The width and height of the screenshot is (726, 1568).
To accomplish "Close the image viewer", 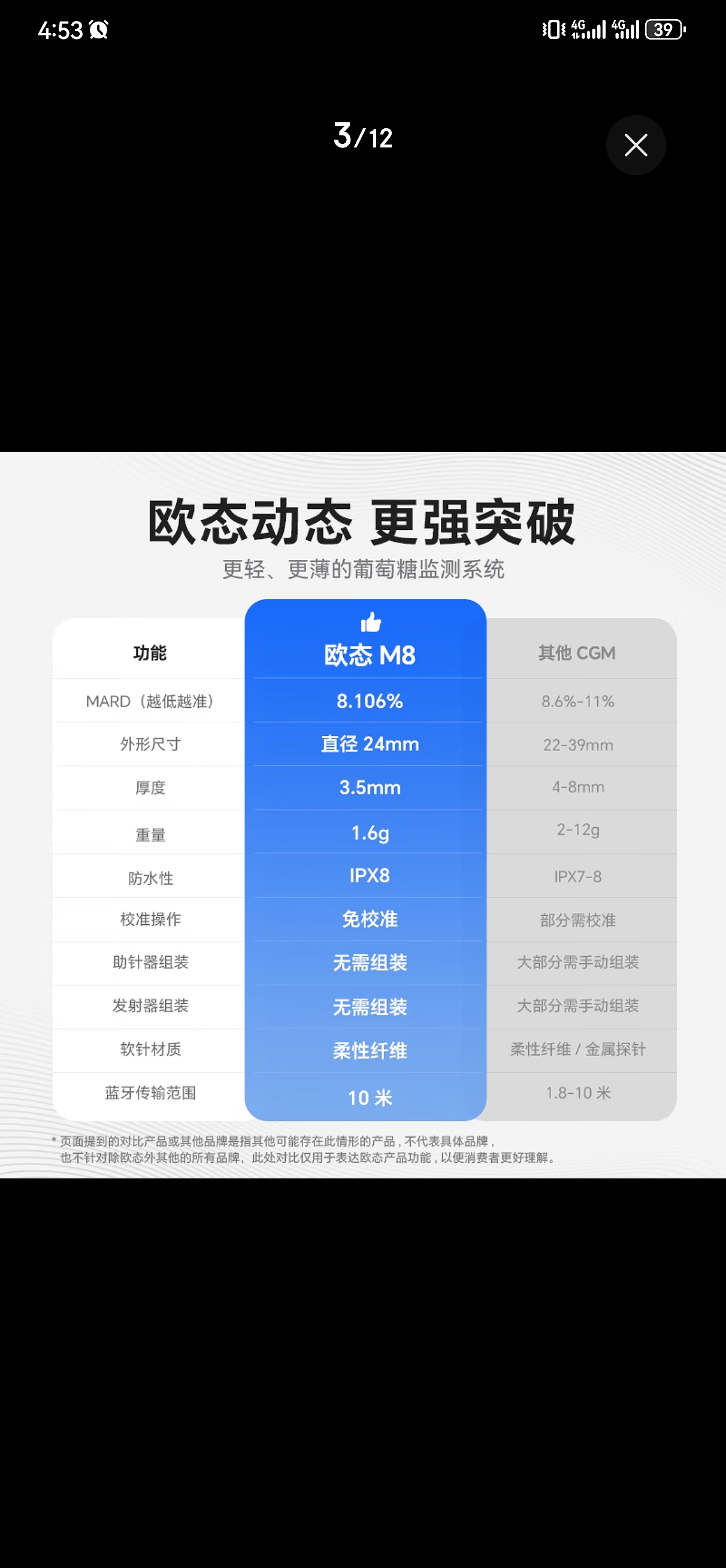I will click(636, 145).
